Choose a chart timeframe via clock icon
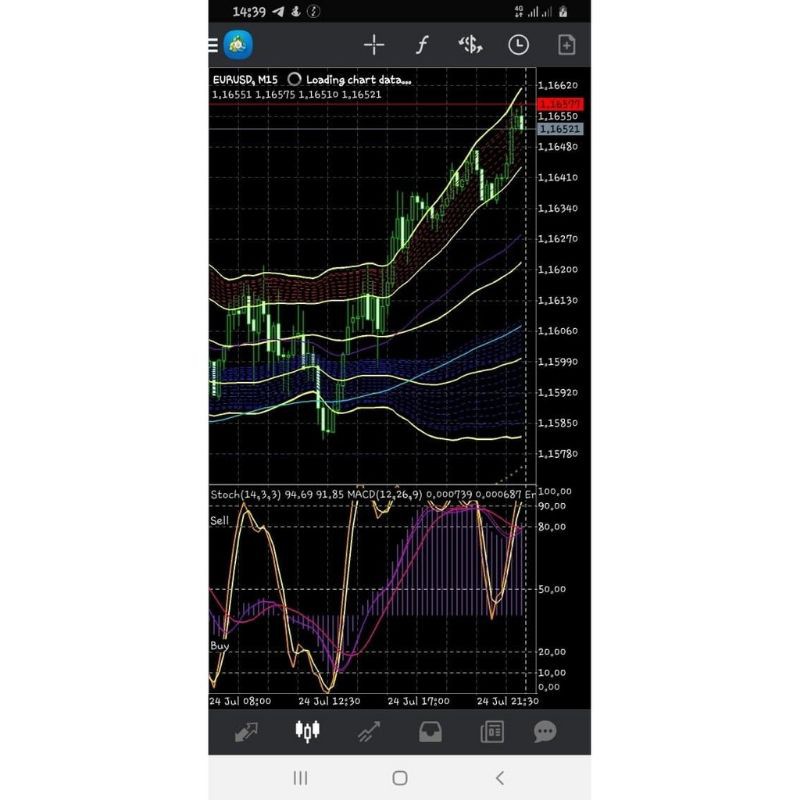This screenshot has height=800, width=800. point(518,45)
